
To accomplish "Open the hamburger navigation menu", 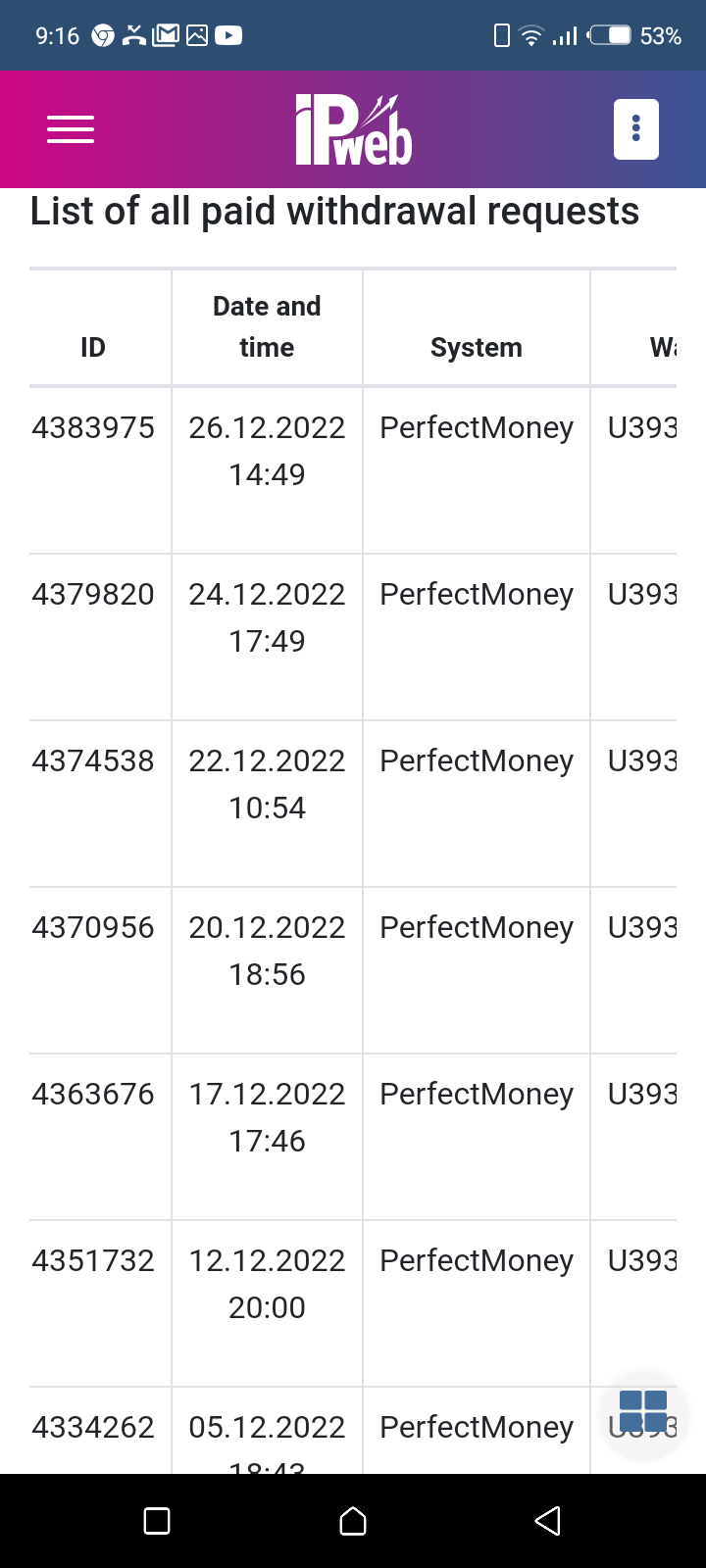I will [x=71, y=129].
